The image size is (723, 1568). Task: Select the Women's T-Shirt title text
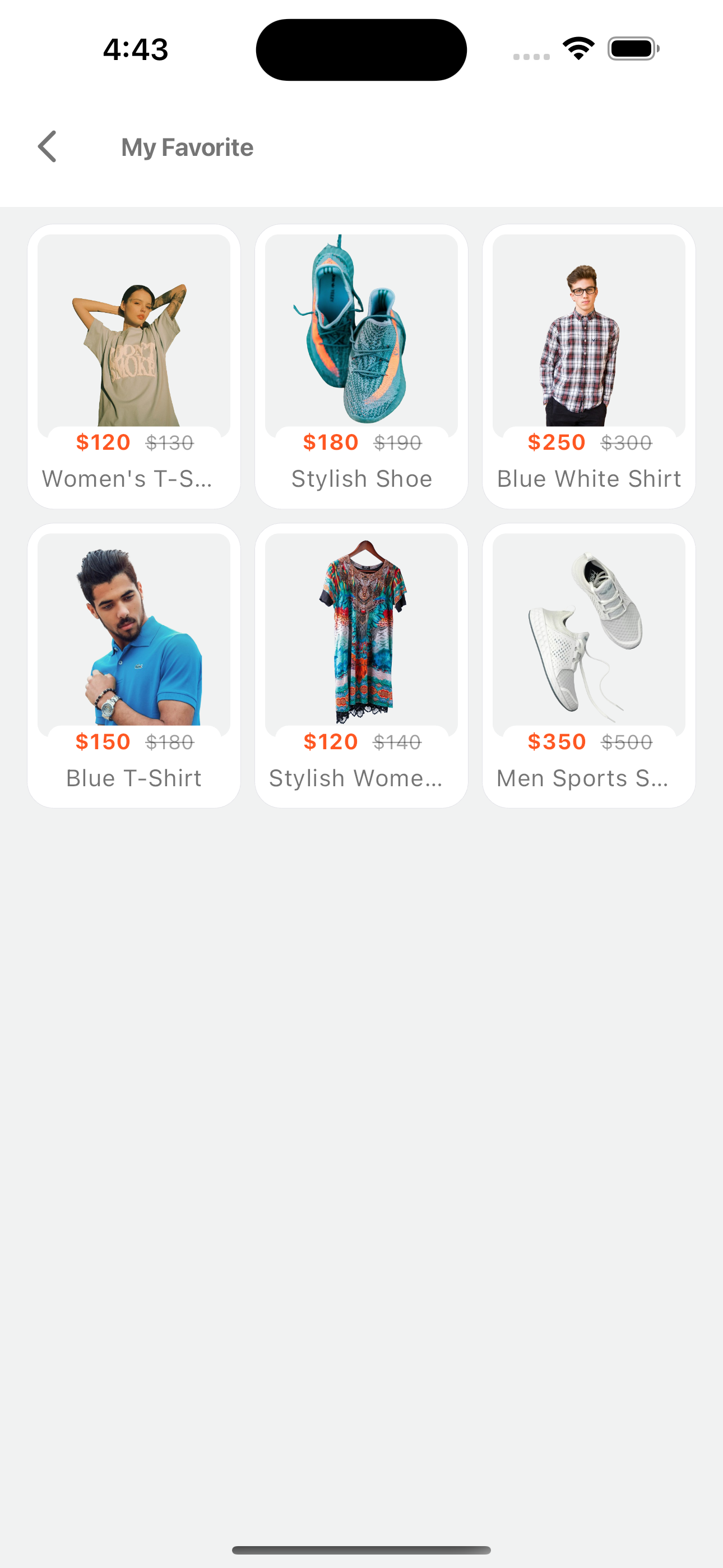point(128,478)
